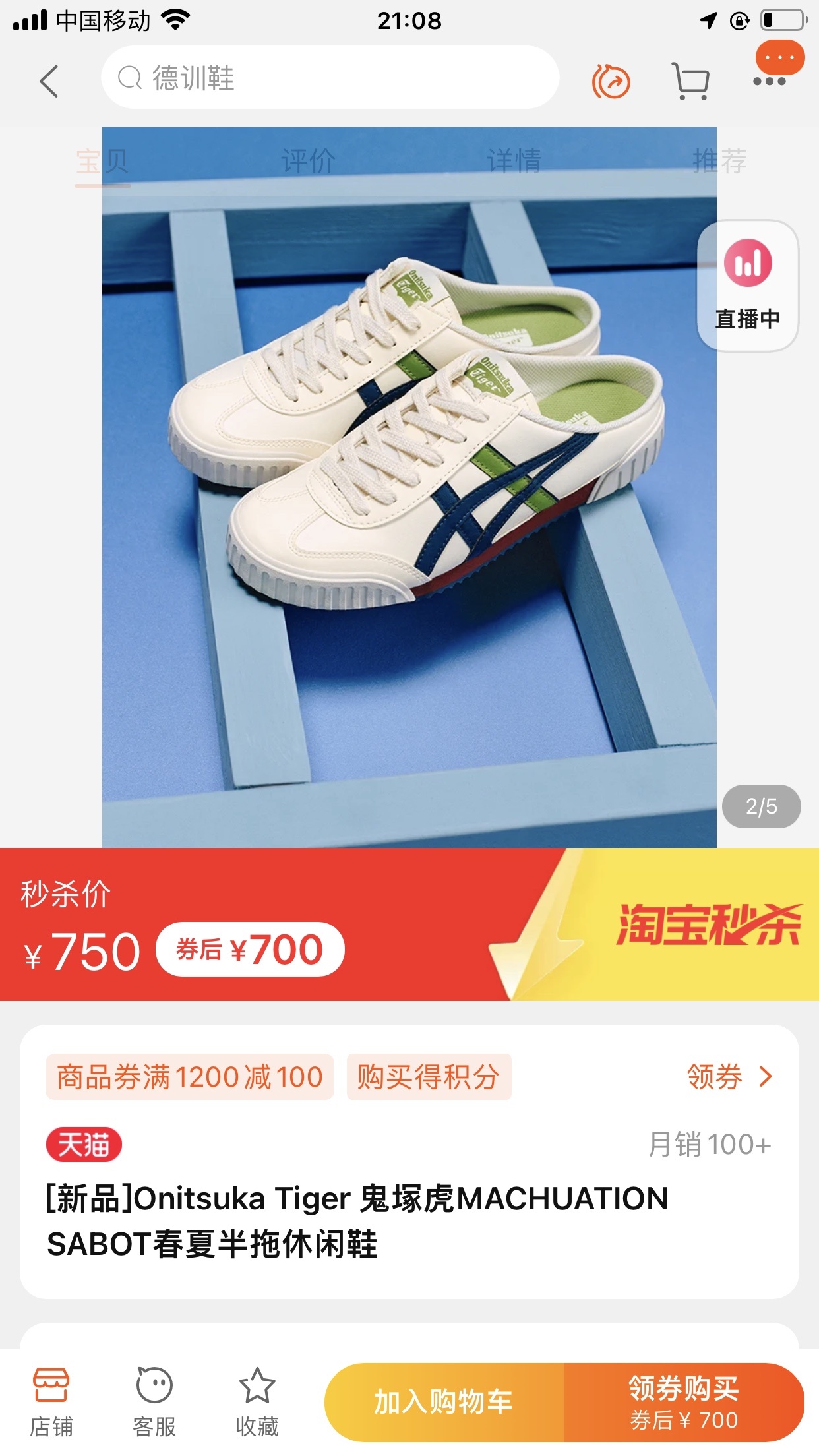Tap 领券购买 to buy with coupon
The image size is (819, 1456).
[x=684, y=1402]
